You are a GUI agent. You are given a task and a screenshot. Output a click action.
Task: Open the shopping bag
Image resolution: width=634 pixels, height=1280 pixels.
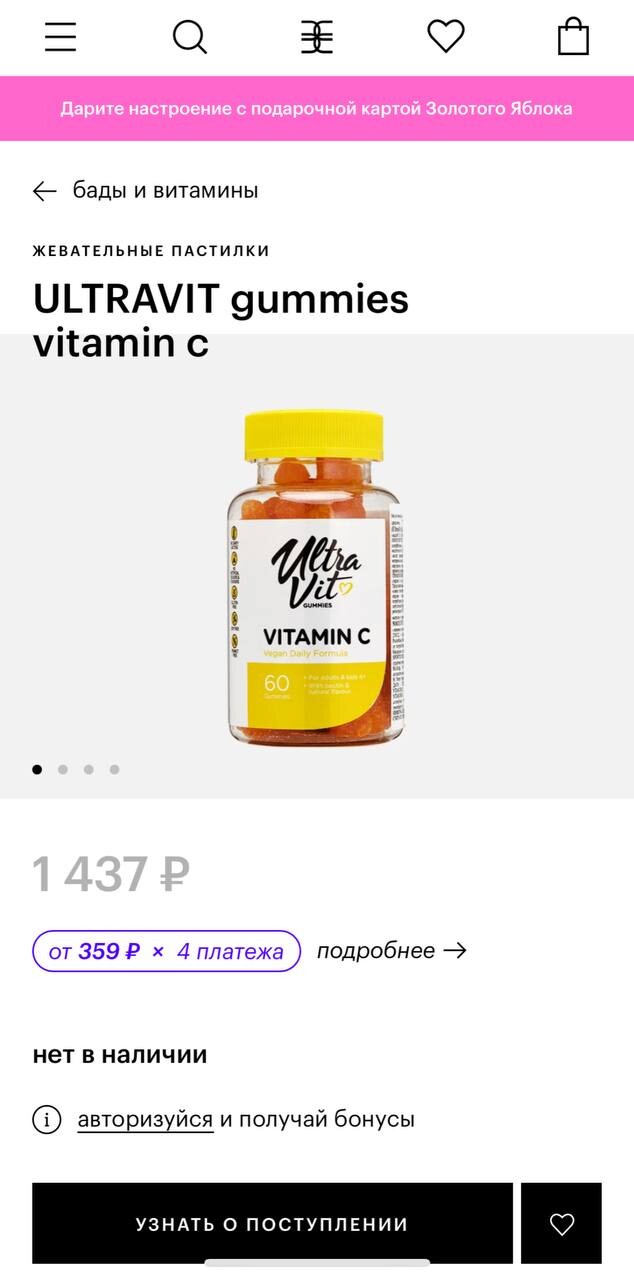coord(573,37)
